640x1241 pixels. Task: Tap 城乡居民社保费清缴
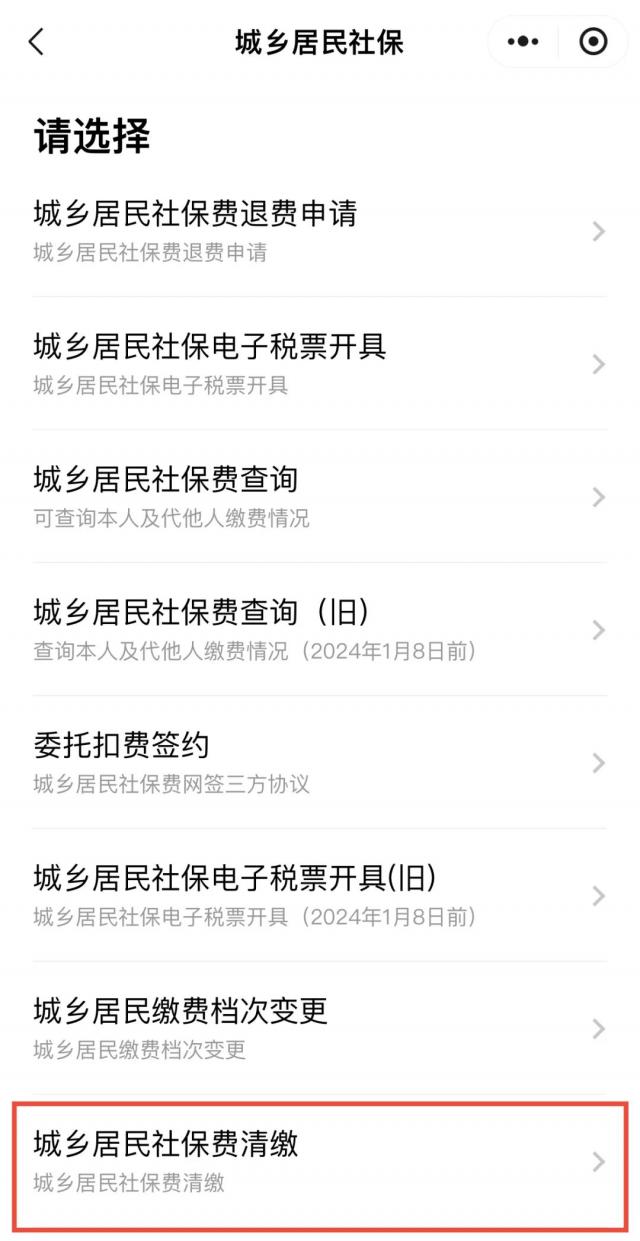[x=319, y=1161]
